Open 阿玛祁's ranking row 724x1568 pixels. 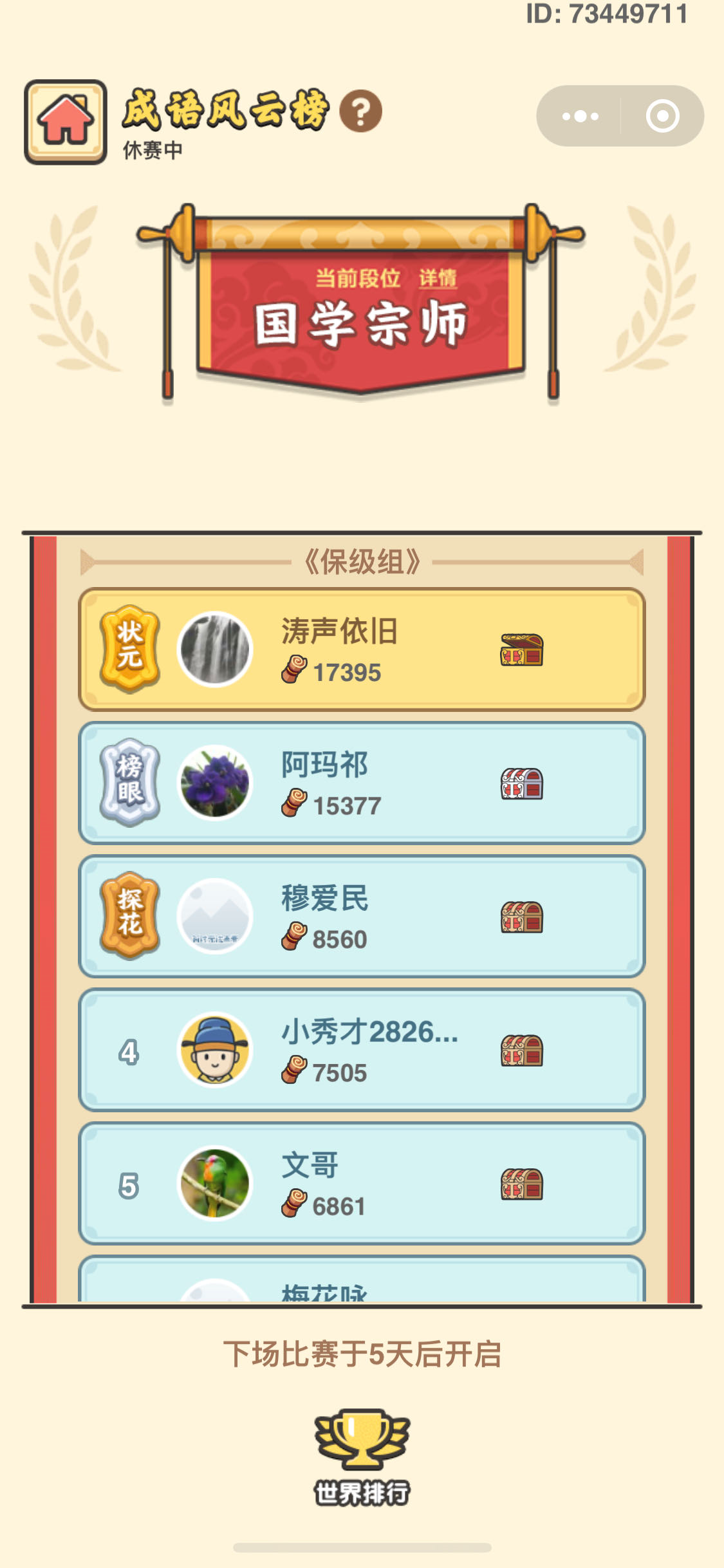click(x=362, y=783)
